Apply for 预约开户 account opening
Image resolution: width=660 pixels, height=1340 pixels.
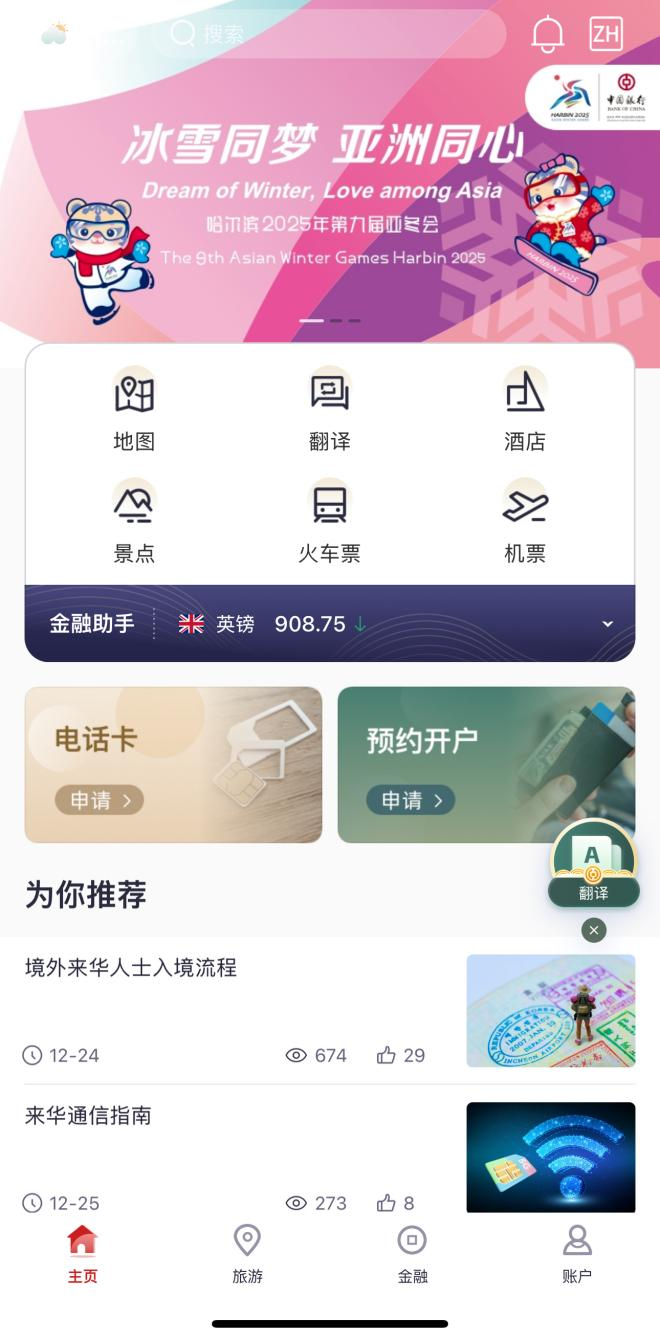tap(411, 800)
